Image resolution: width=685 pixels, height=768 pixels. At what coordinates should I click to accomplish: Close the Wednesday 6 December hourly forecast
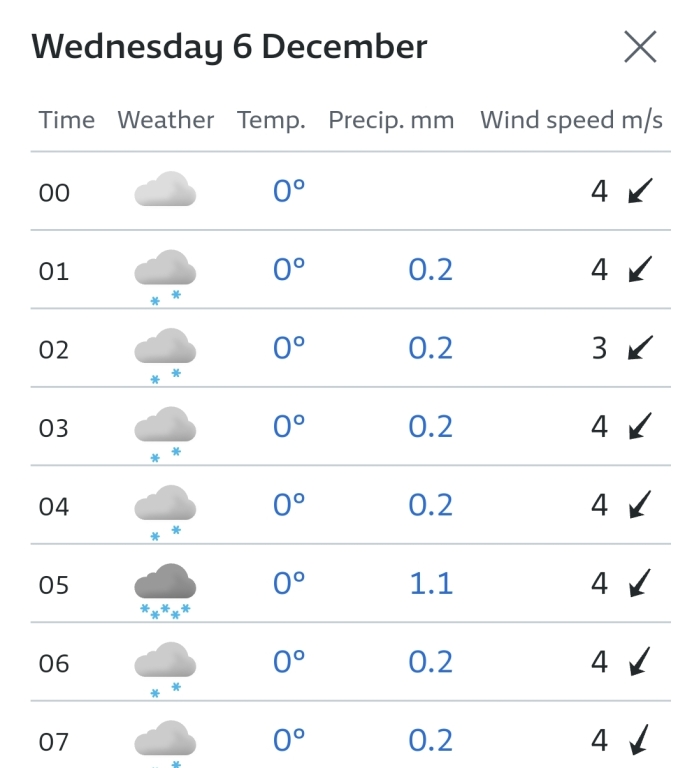point(640,47)
